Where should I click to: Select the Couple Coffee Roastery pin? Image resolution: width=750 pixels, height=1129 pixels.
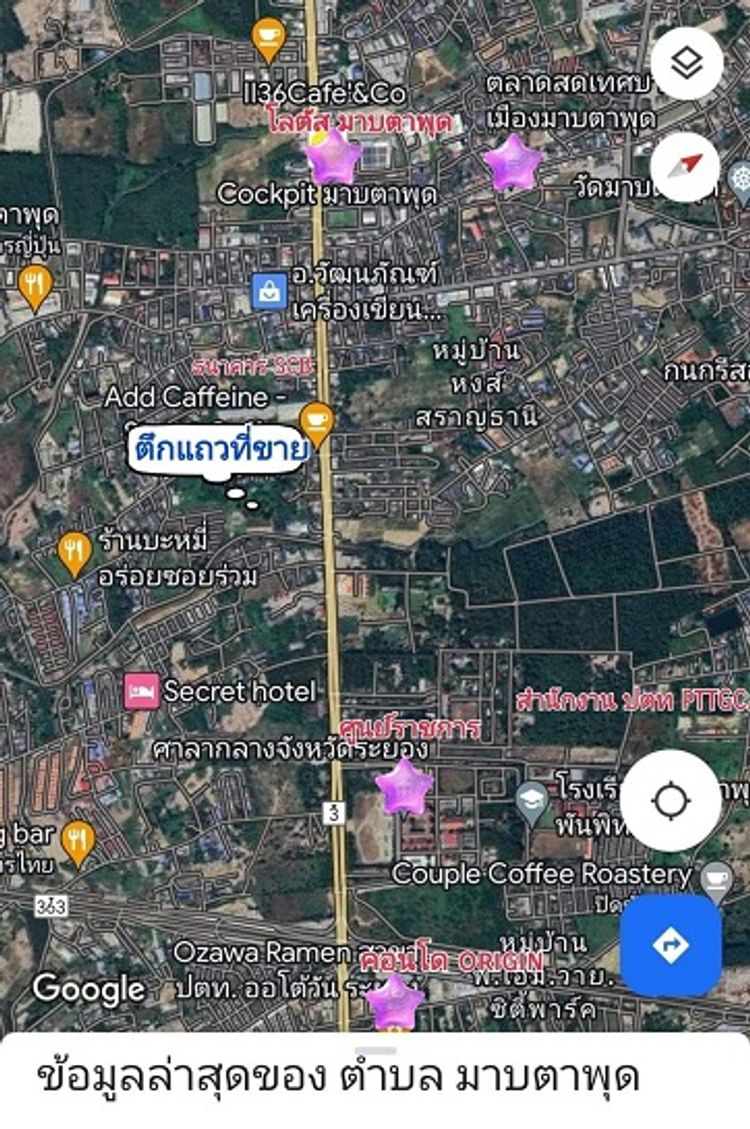click(x=716, y=877)
